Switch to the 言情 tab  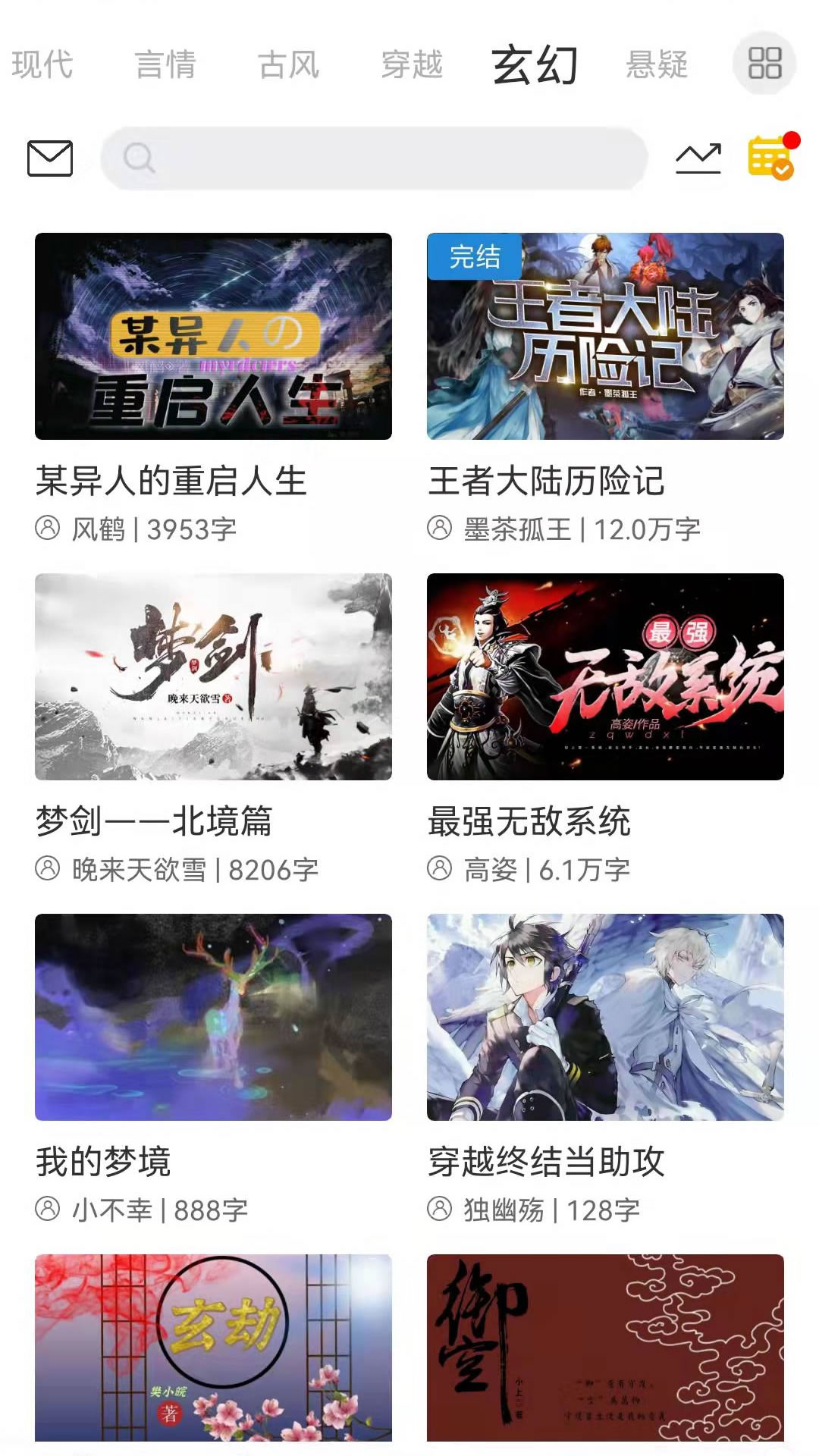tap(165, 64)
